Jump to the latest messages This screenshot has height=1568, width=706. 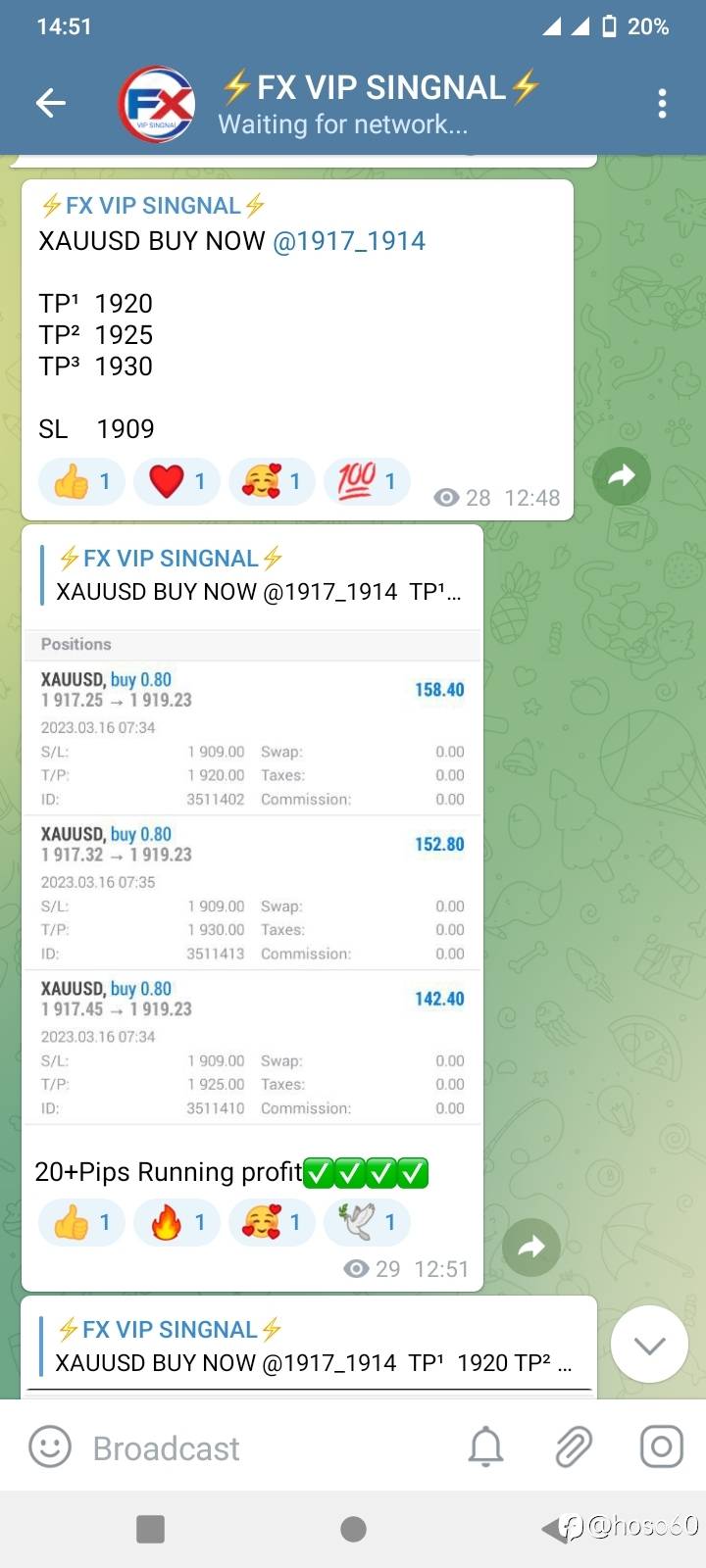(649, 1345)
